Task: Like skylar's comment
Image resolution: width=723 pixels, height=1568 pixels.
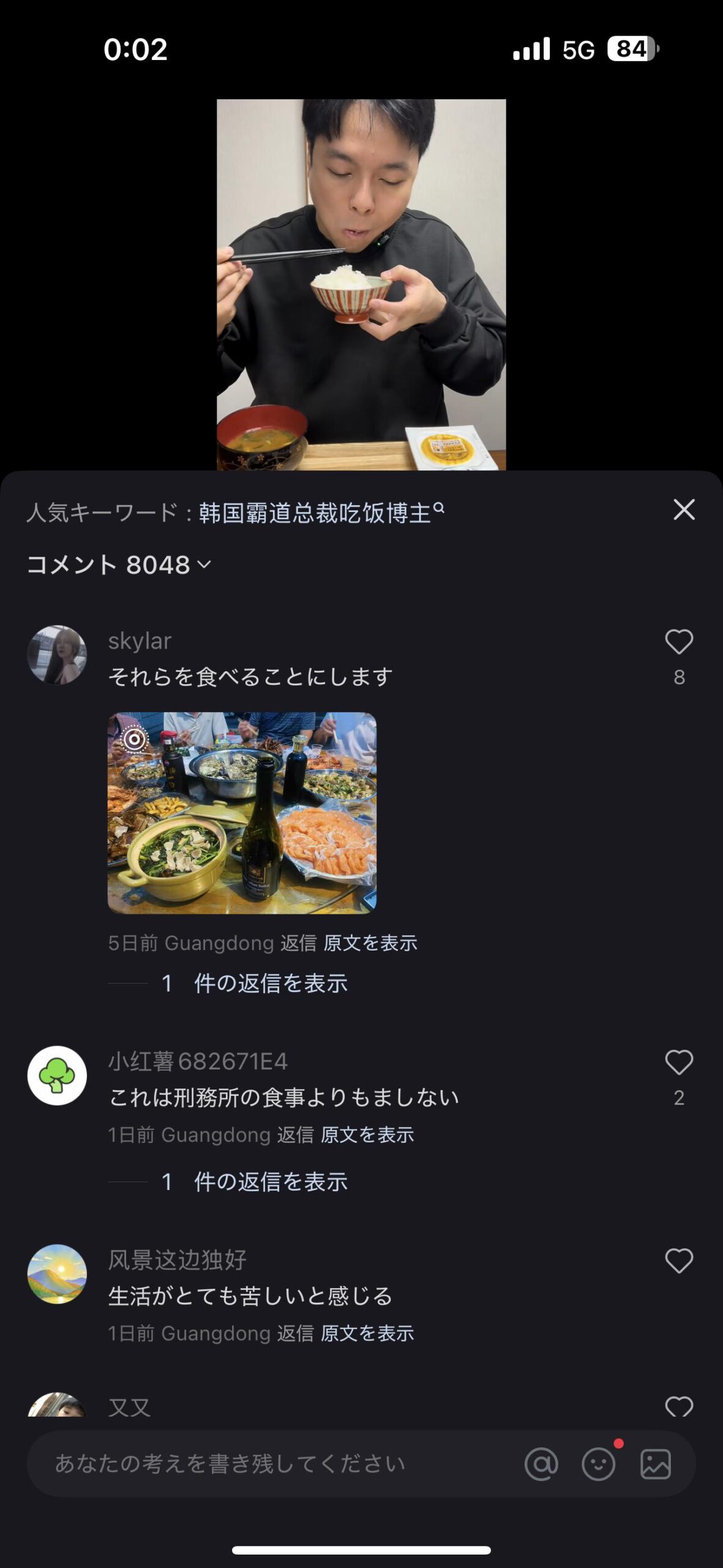Action: [x=679, y=643]
